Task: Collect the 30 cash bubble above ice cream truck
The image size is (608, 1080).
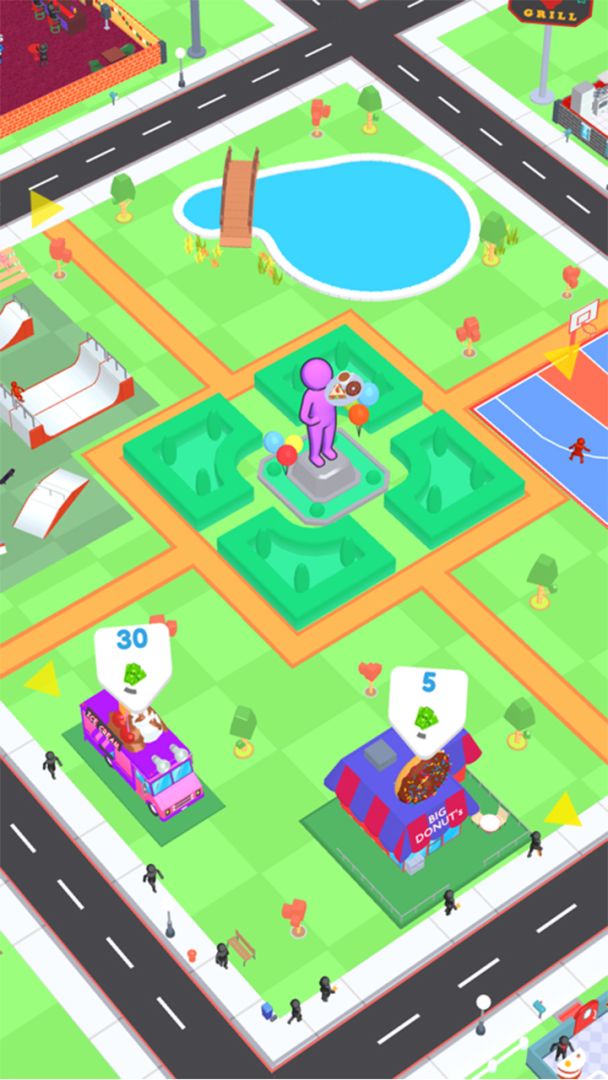Action: click(x=131, y=662)
